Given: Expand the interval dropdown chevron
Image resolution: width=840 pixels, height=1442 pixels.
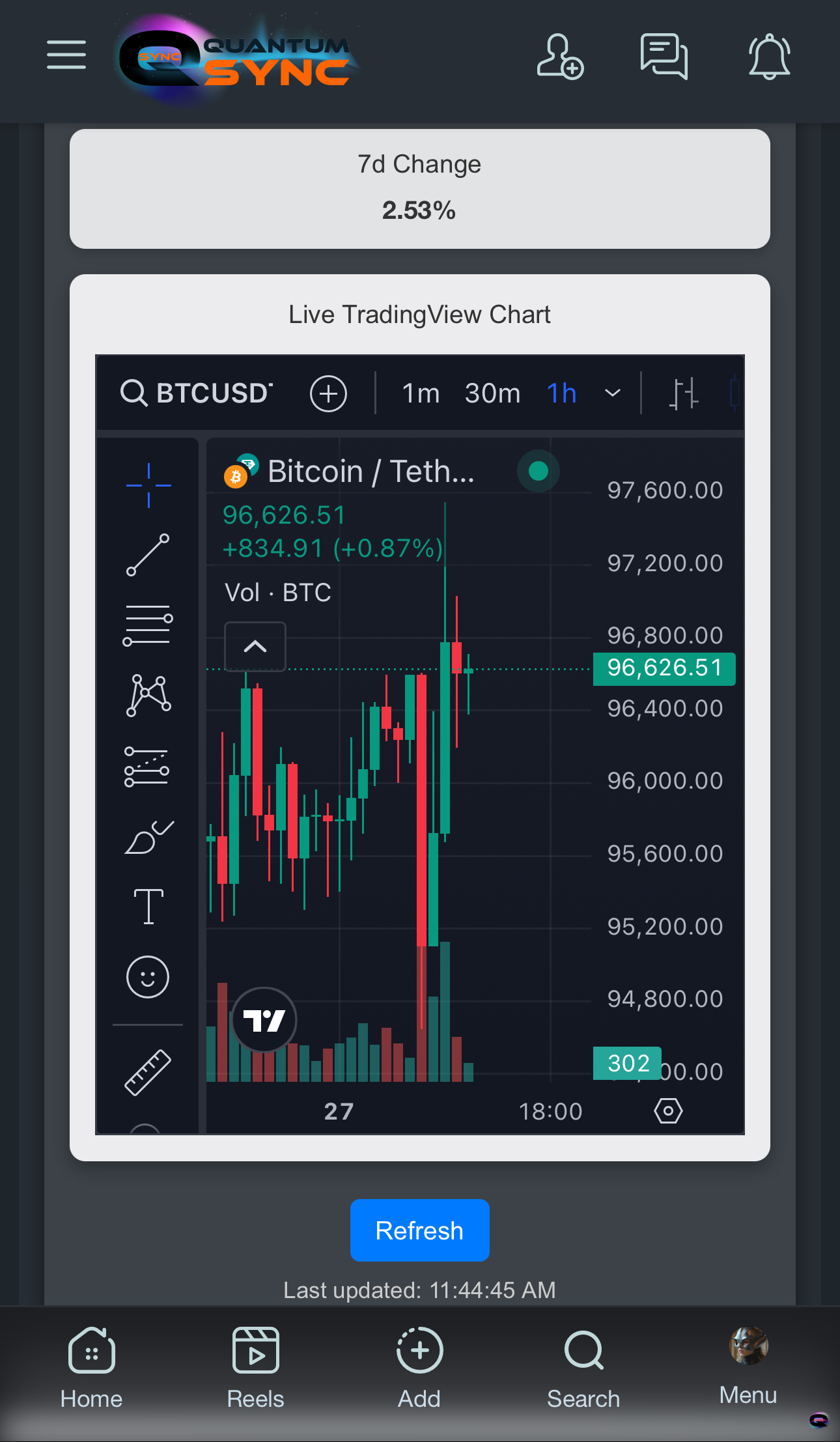Looking at the screenshot, I should (x=612, y=393).
